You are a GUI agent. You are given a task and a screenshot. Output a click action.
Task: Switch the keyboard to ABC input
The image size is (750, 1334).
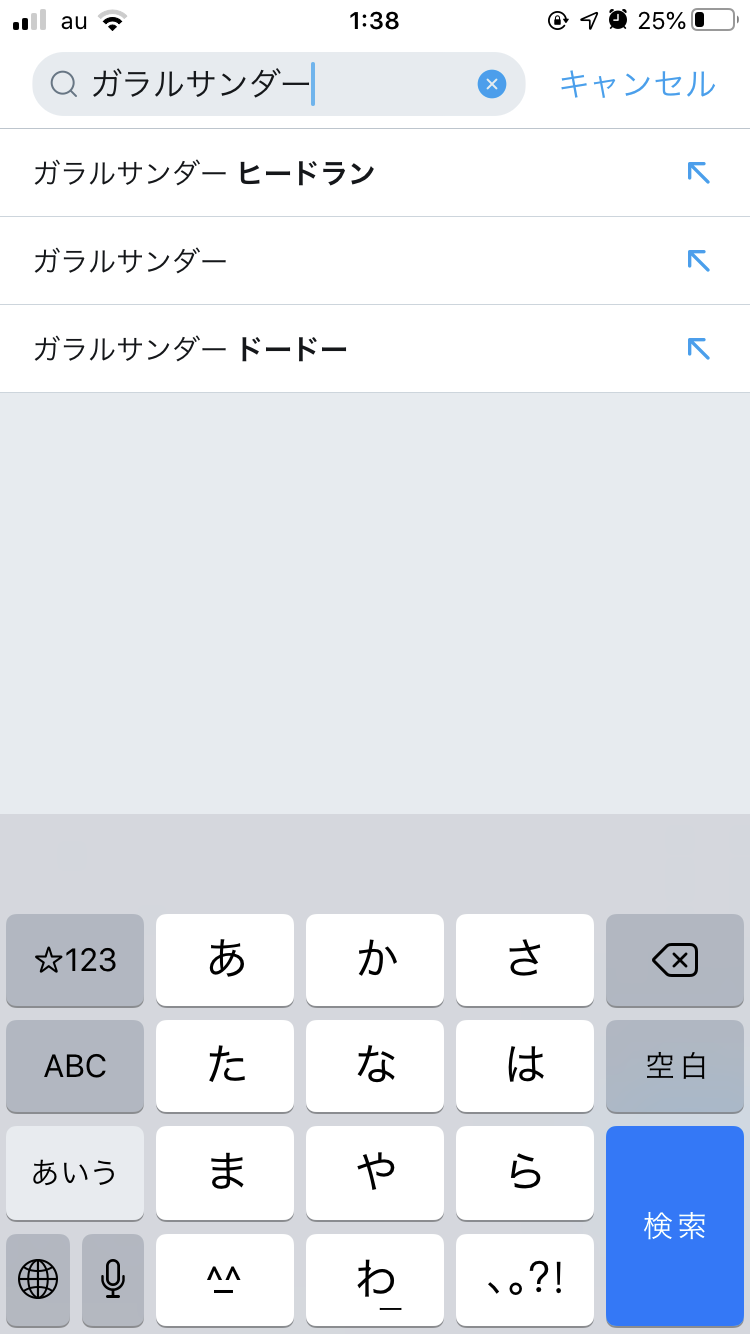[x=75, y=1066]
